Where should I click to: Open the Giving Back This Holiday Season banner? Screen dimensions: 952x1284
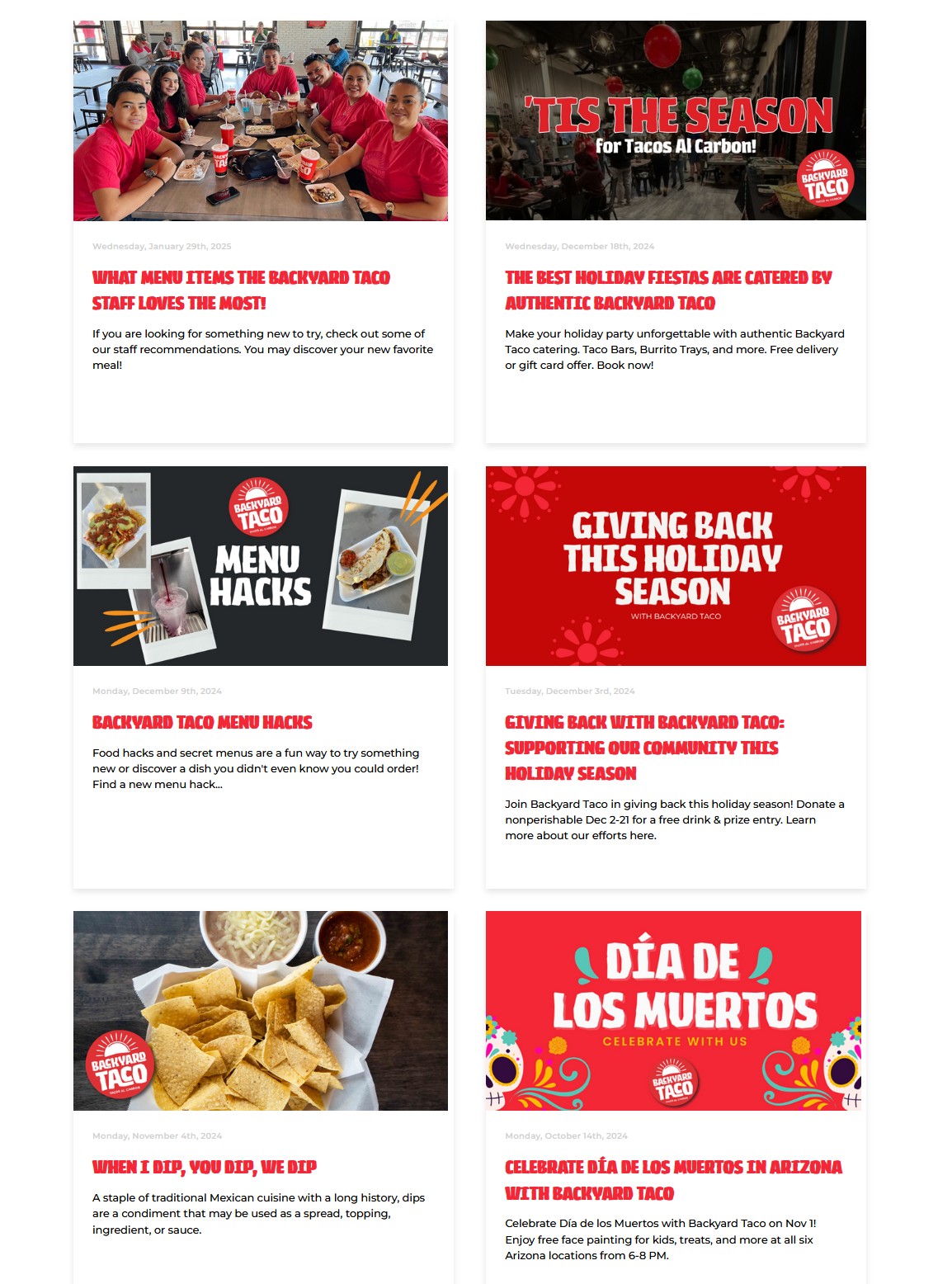coord(675,566)
